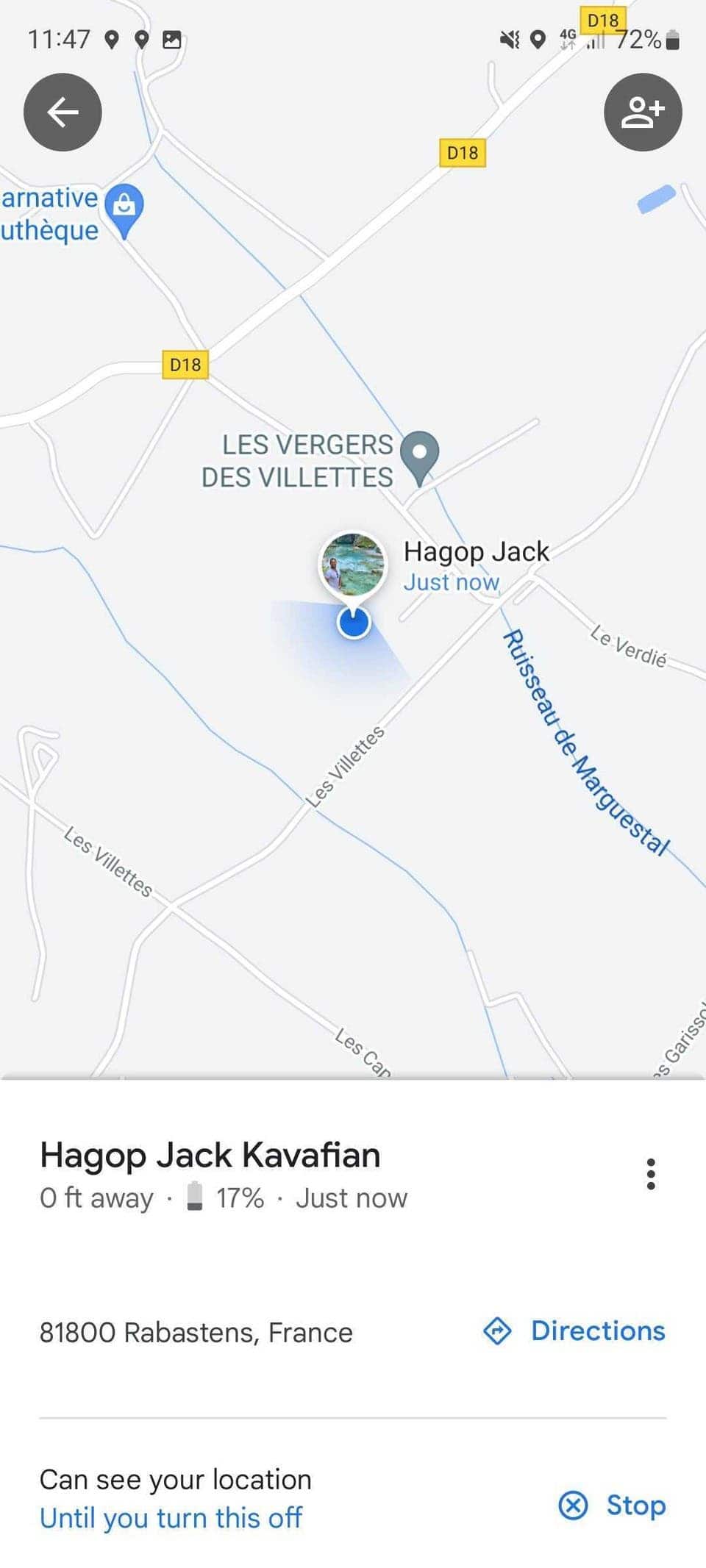The image size is (706, 1568).
Task: Get Directions to 81800 Rabastens
Action: (x=574, y=1331)
